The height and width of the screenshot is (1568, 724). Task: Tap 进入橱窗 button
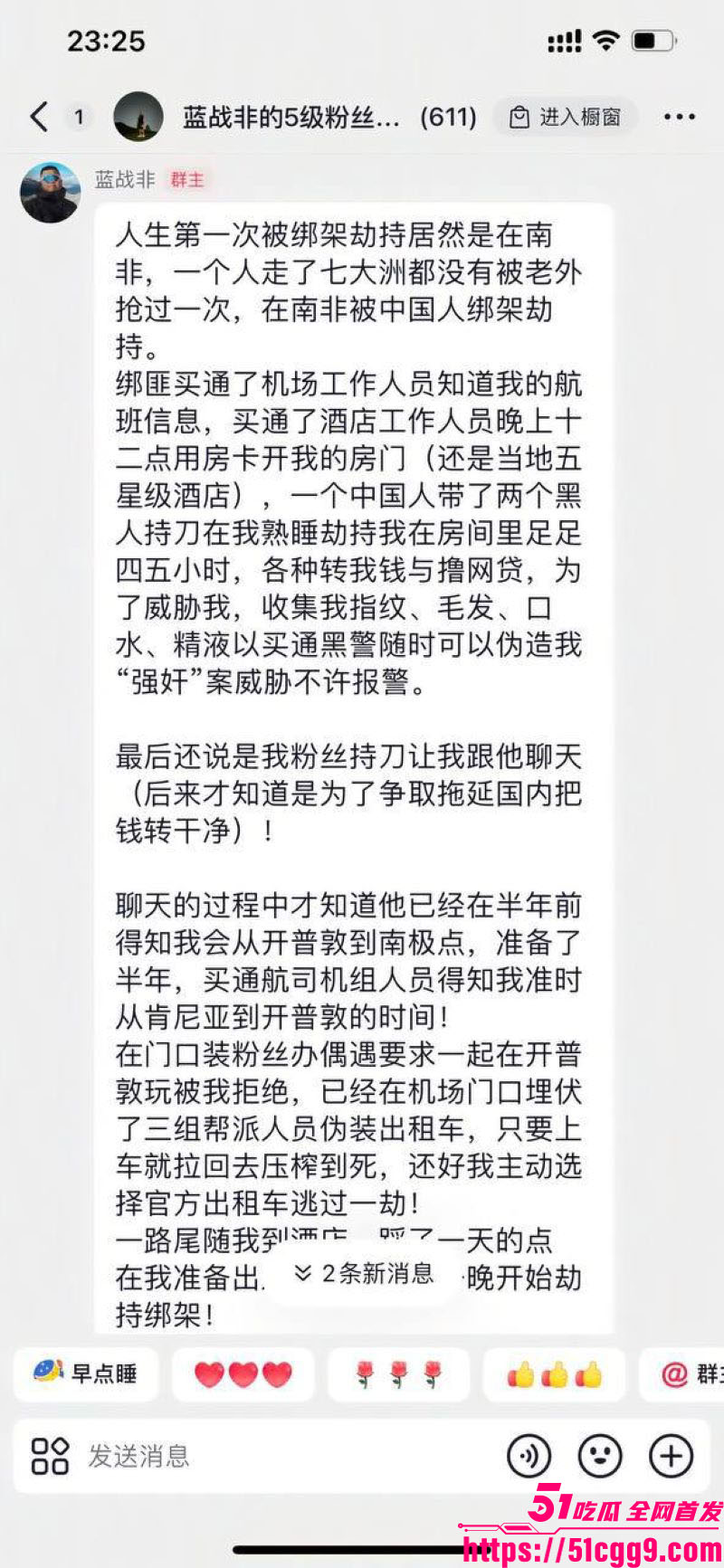(566, 117)
